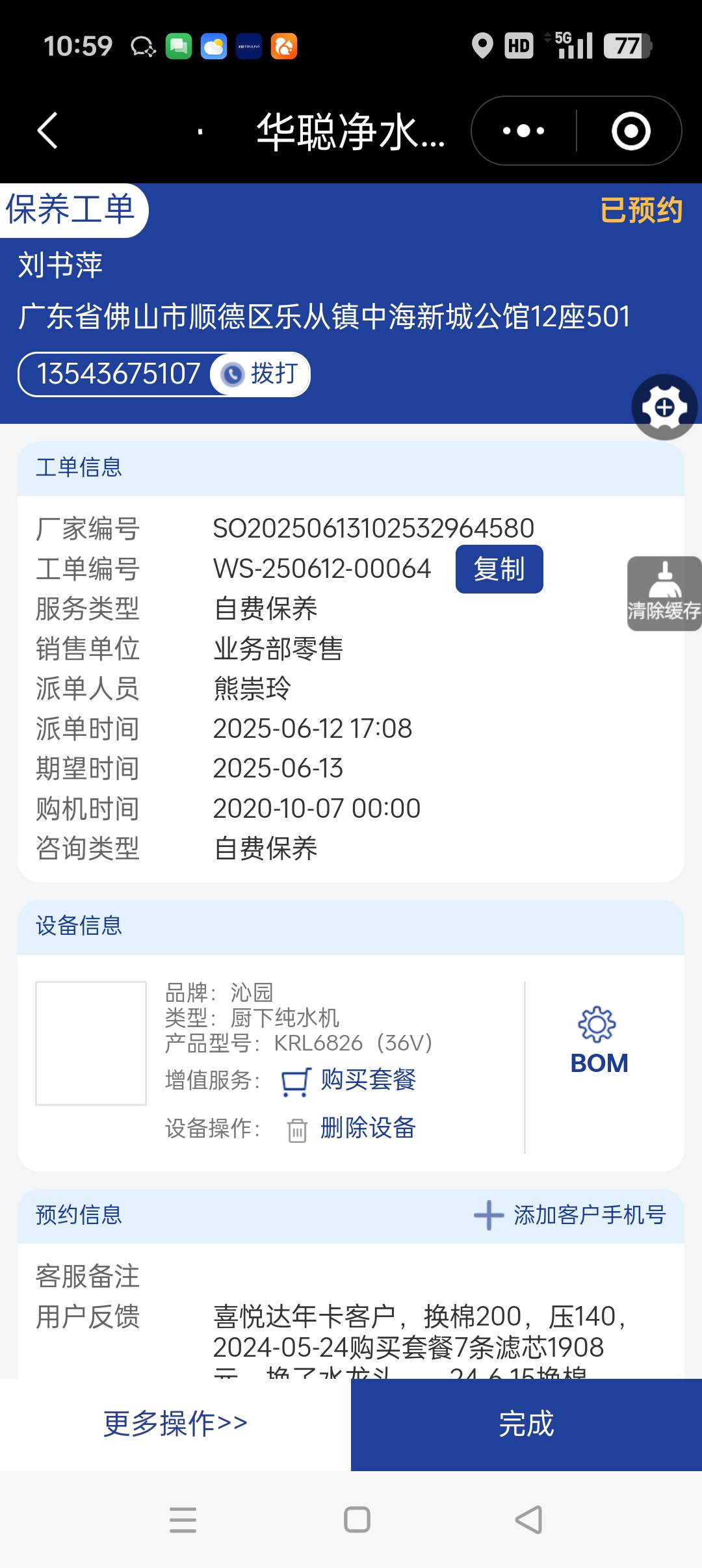Mark the work order as 完成
This screenshot has width=702, height=1568.
[526, 1424]
